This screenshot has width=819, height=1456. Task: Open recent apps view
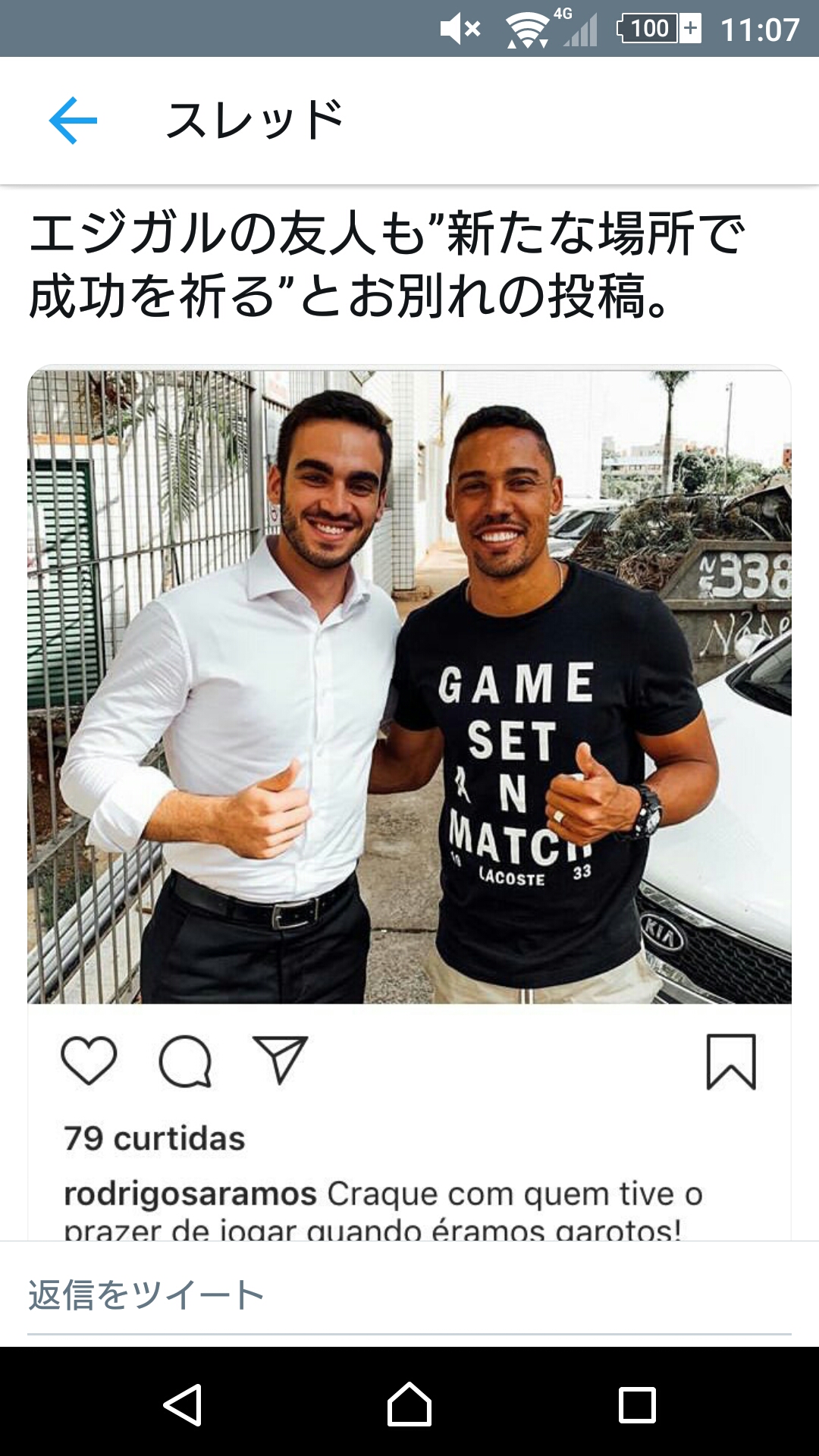click(637, 1404)
